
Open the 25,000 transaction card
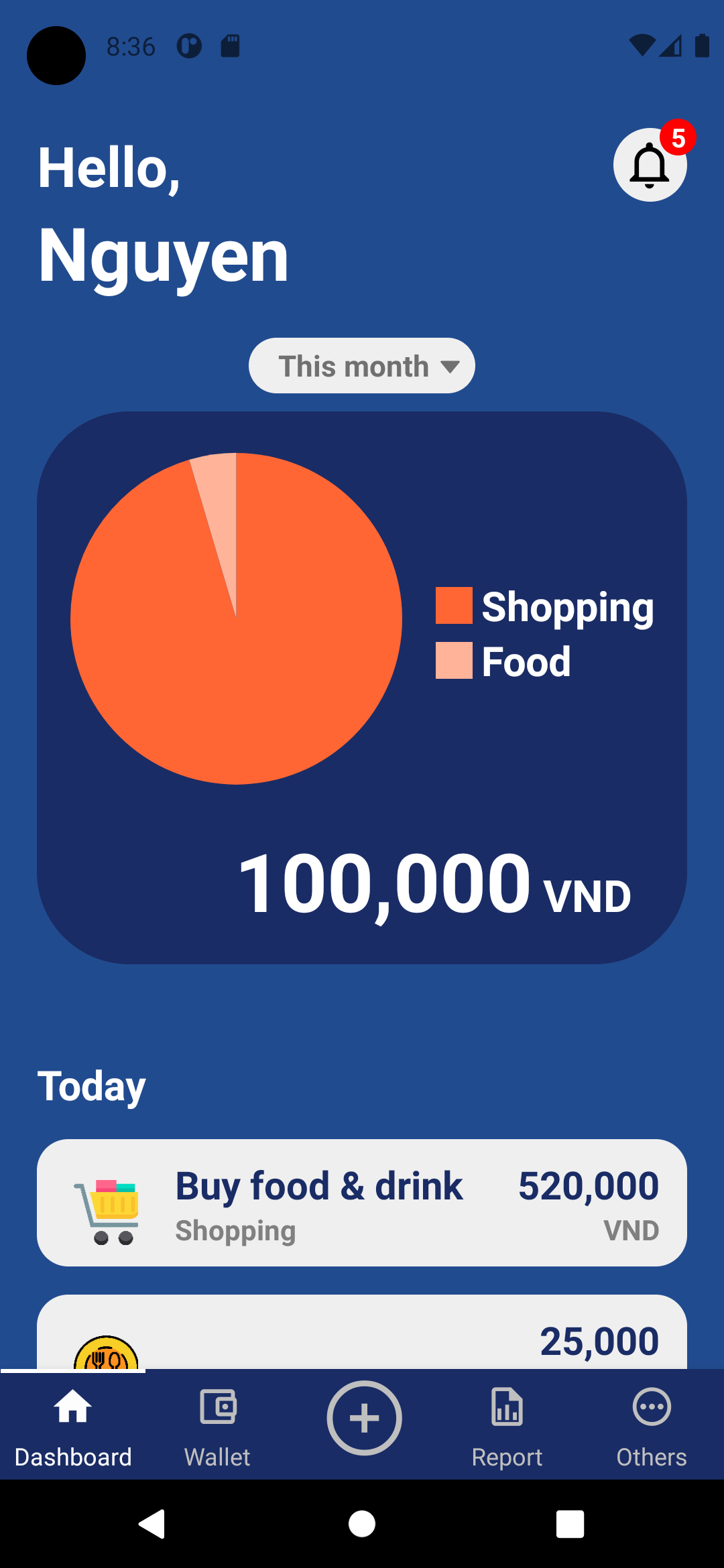click(x=362, y=1335)
